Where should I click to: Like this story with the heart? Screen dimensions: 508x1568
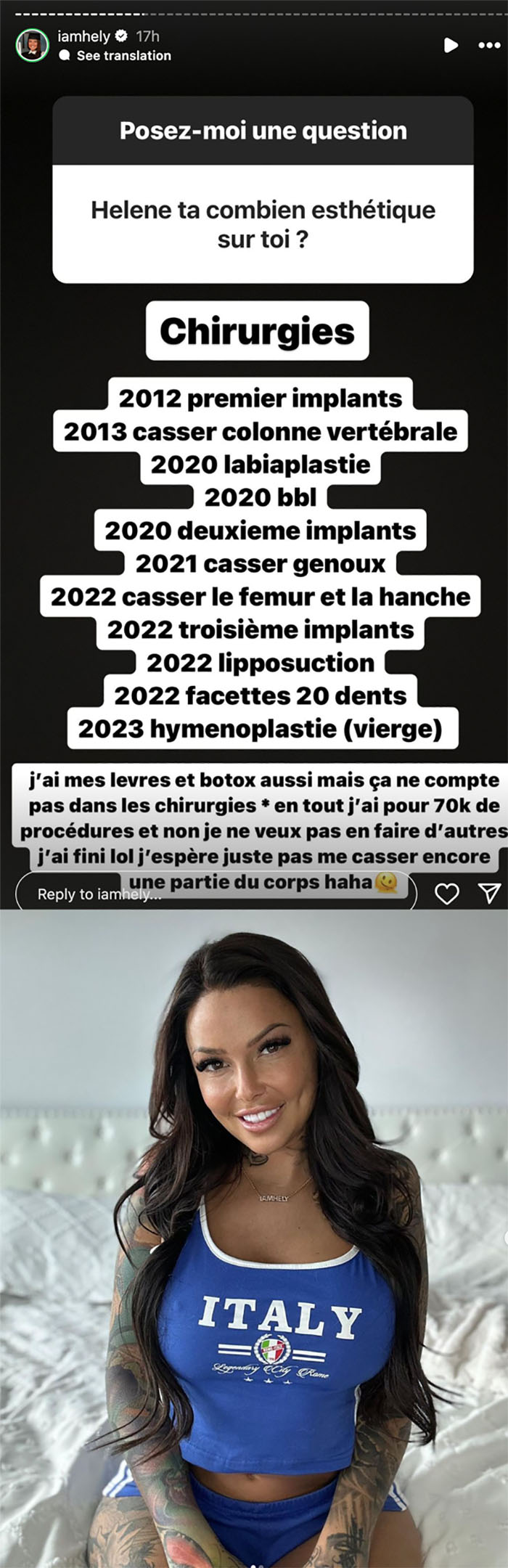point(447,894)
